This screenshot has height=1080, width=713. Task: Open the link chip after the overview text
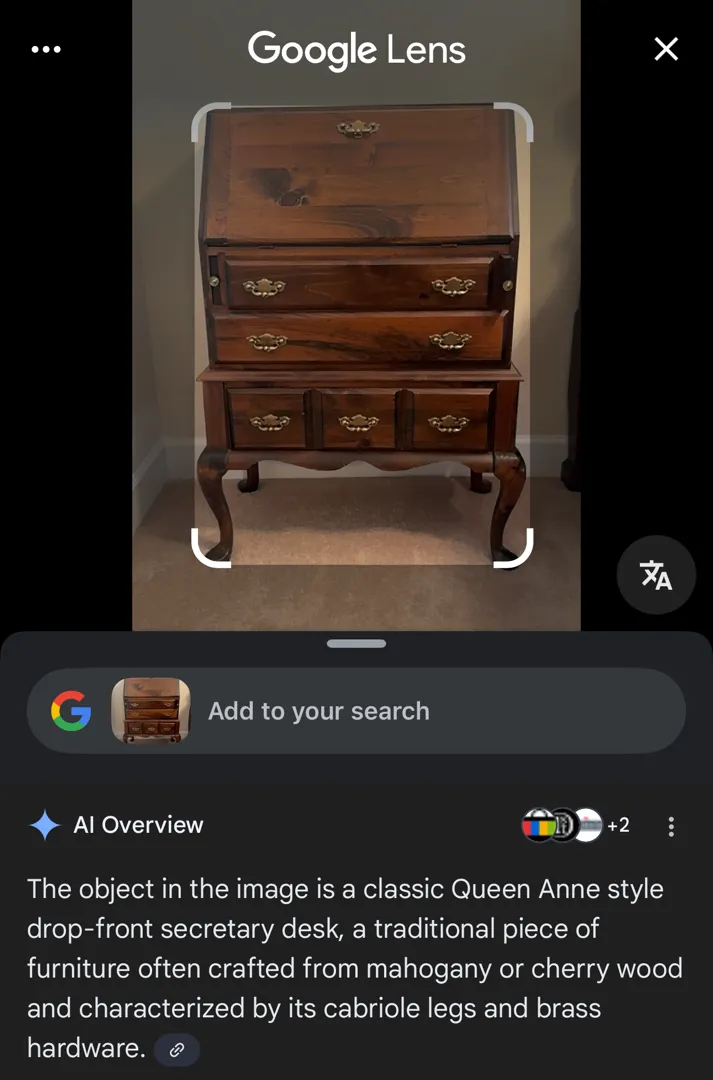[177, 1049]
